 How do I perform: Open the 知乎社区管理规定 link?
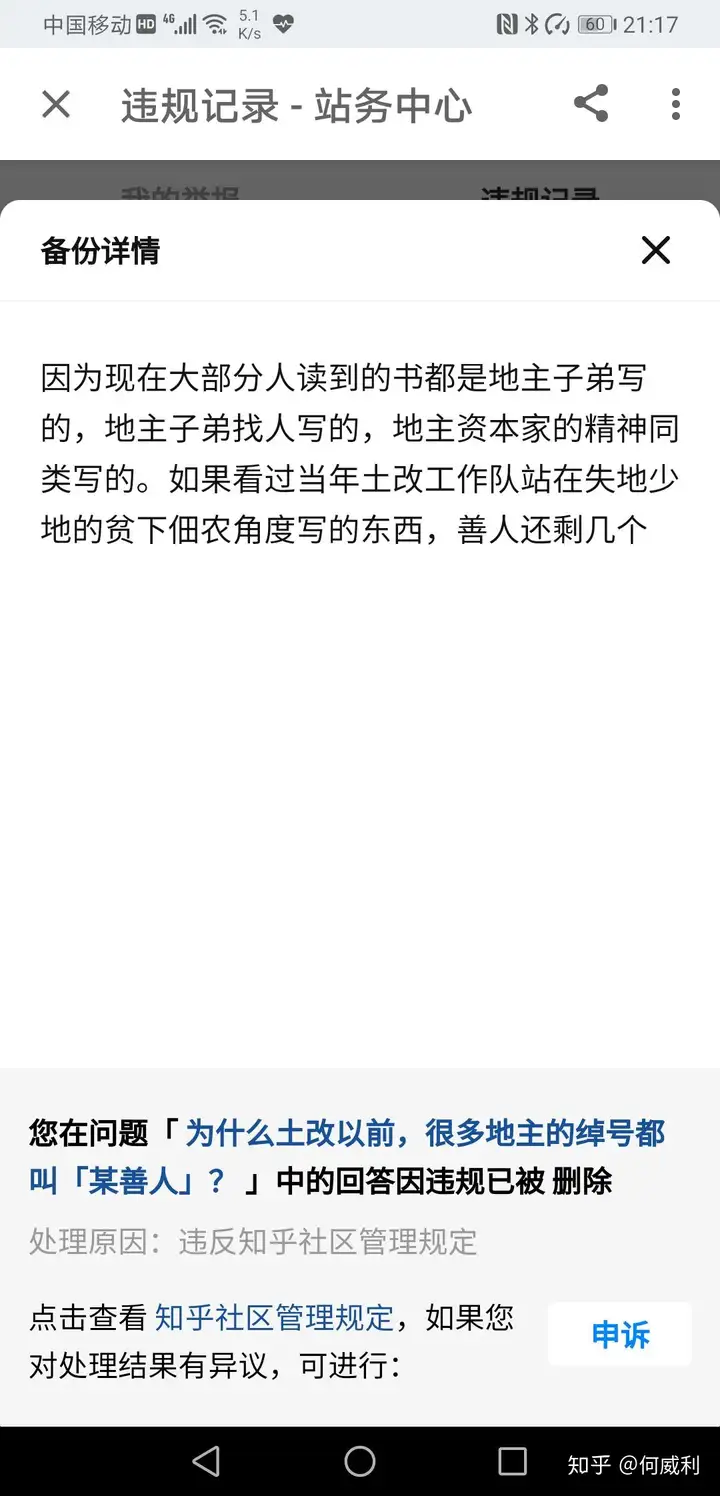click(x=274, y=1317)
